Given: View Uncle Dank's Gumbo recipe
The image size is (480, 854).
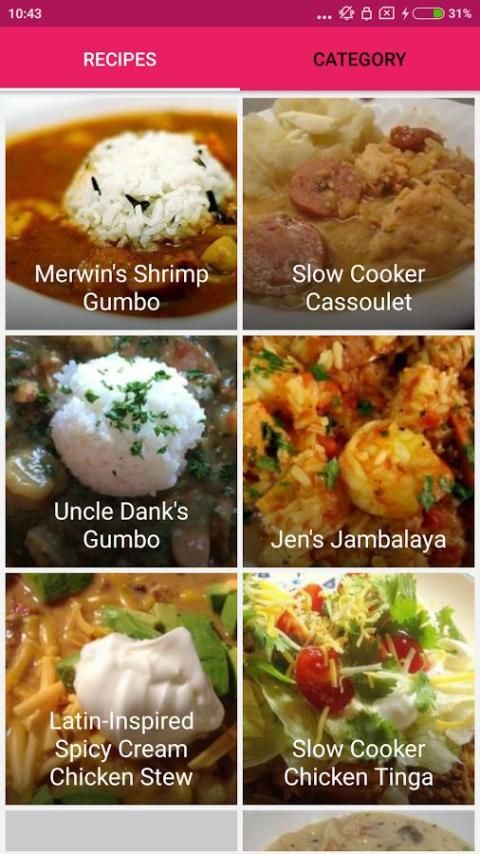Looking at the screenshot, I should click(121, 451).
